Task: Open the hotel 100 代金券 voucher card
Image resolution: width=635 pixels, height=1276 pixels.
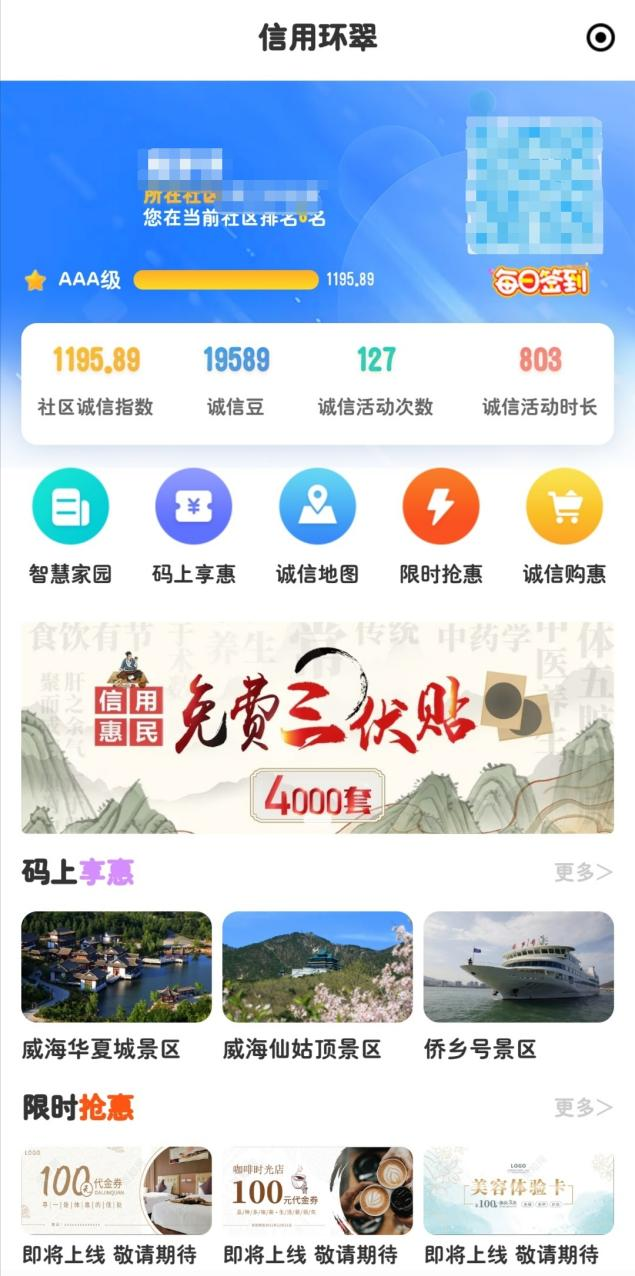Action: click(116, 1190)
